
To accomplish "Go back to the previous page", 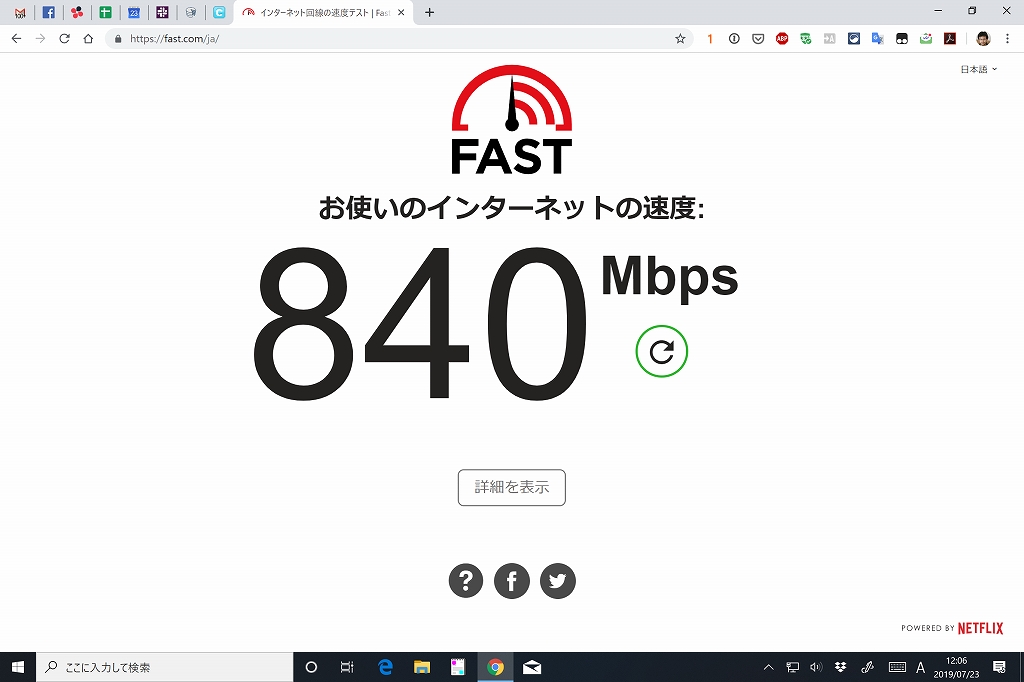I will pyautogui.click(x=16, y=39).
